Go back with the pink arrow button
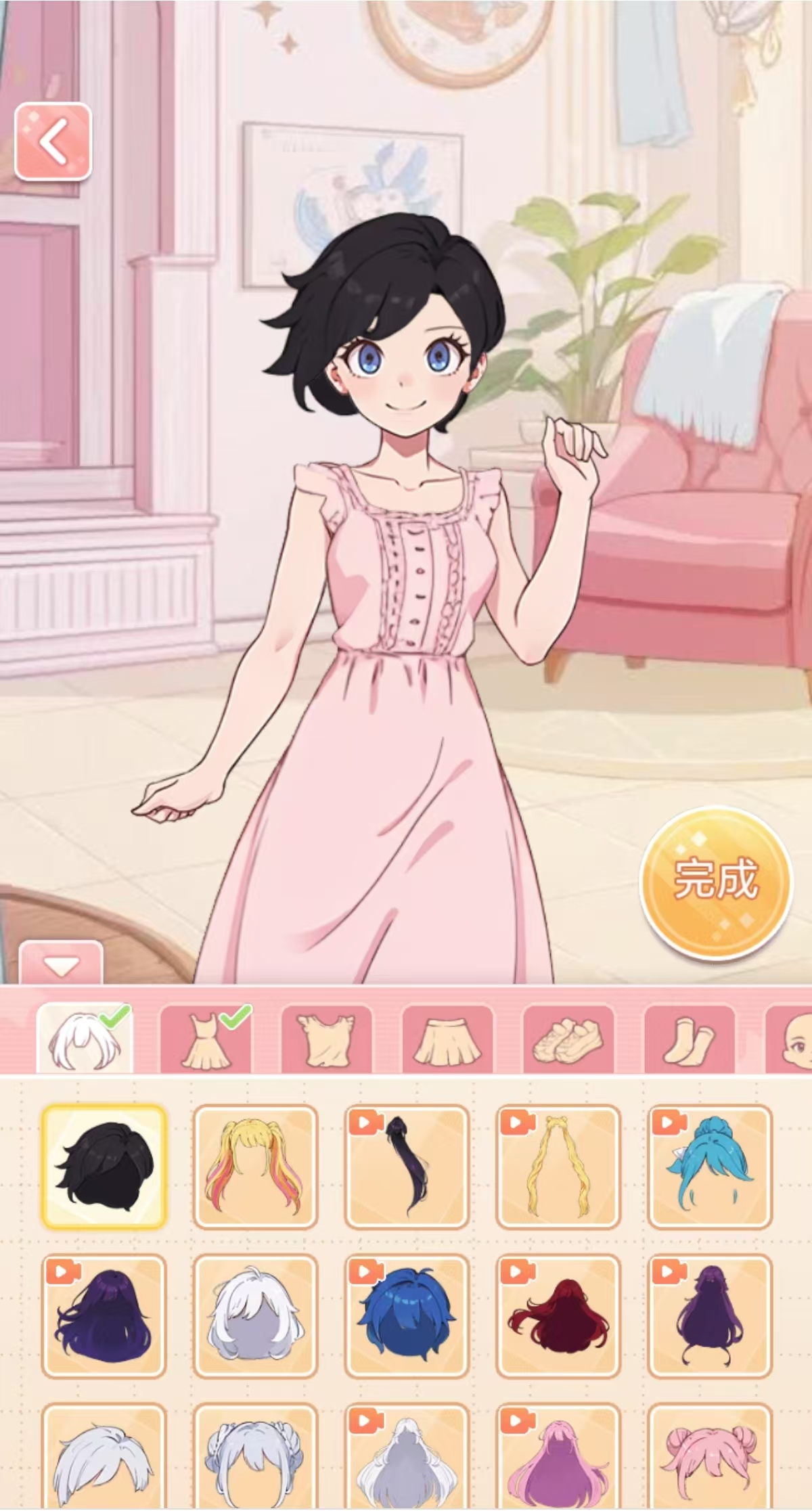Image resolution: width=812 pixels, height=1511 pixels. [x=53, y=141]
